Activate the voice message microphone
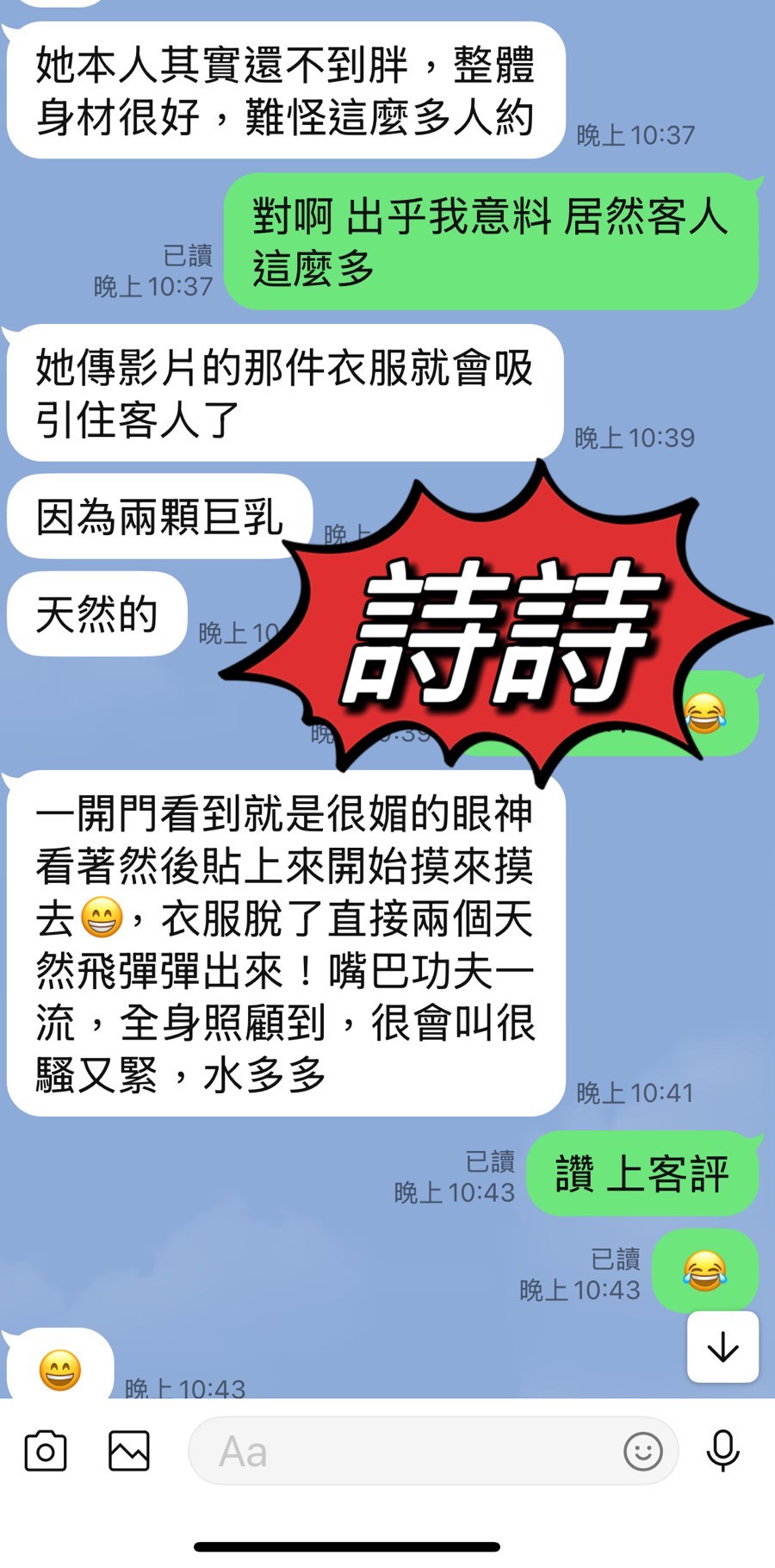The height and width of the screenshot is (1568, 775). [x=722, y=1450]
